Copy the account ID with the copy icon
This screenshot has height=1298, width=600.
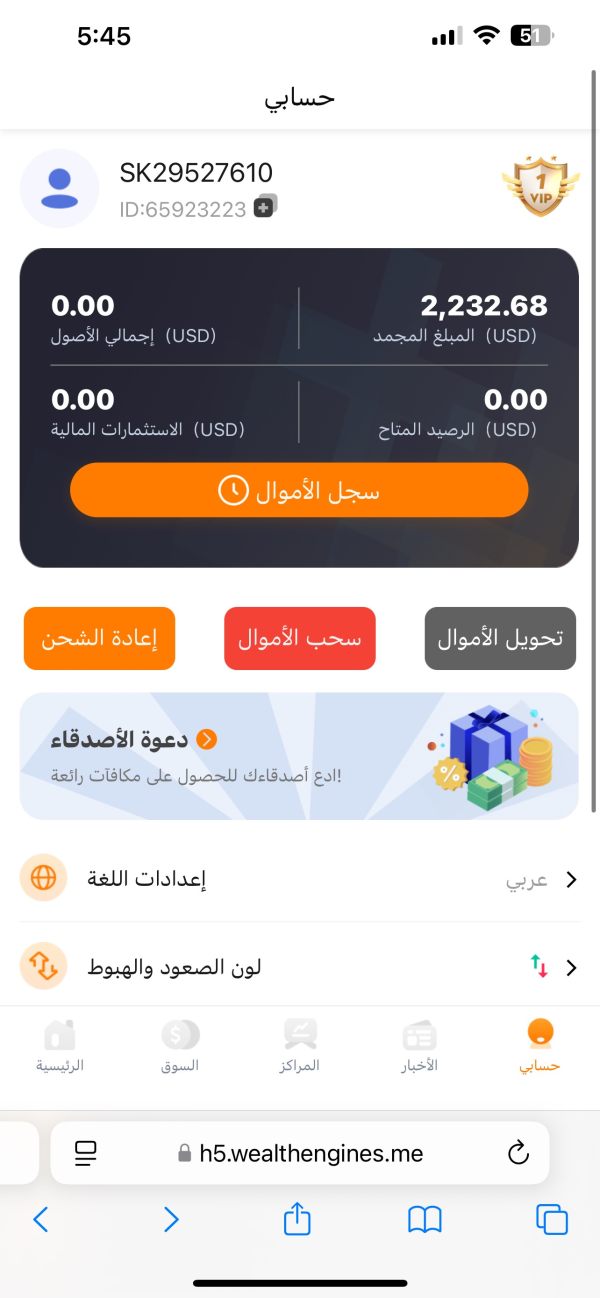pos(265,207)
